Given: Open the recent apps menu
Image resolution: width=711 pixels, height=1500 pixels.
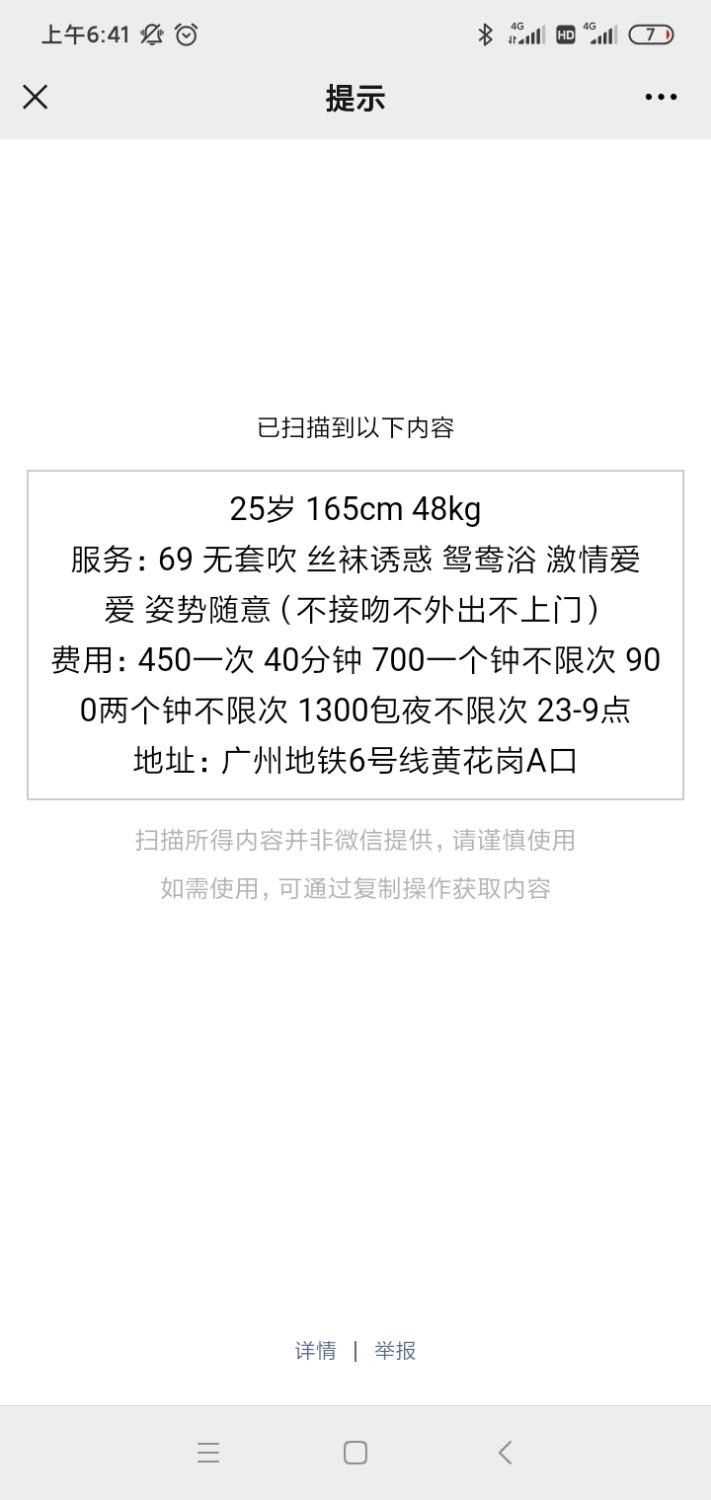Looking at the screenshot, I should 208,1452.
